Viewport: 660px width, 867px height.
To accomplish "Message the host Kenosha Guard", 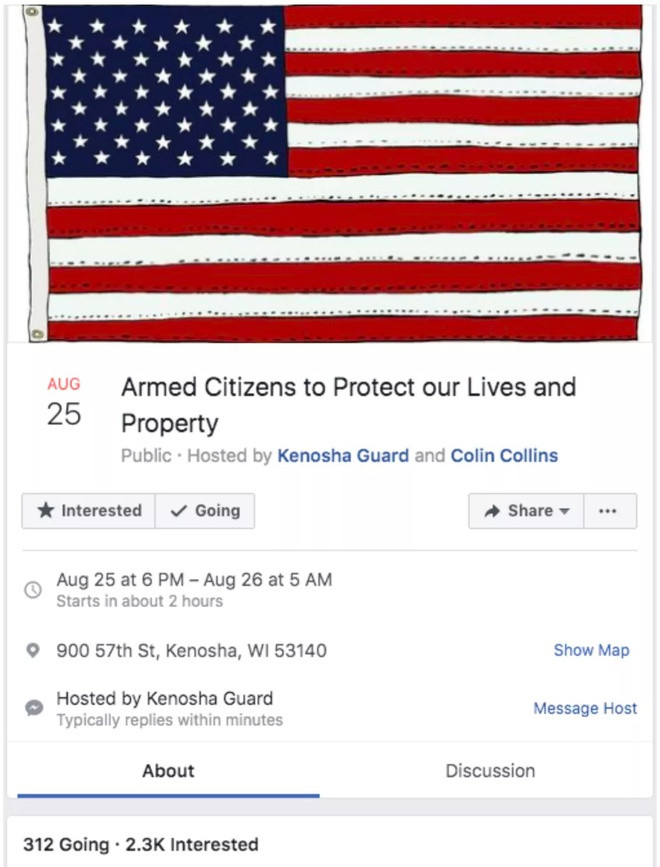I will [585, 708].
